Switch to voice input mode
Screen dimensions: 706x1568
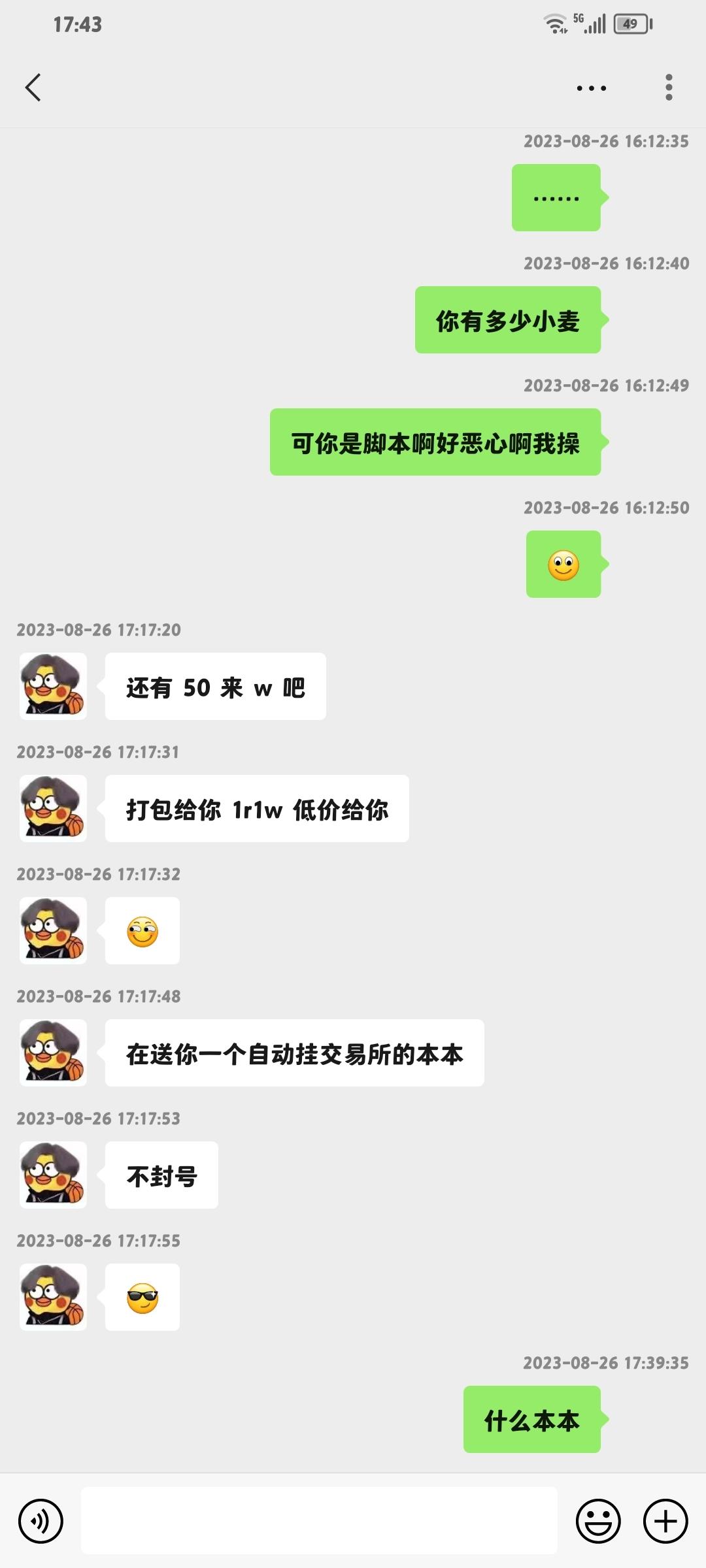click(x=41, y=1521)
